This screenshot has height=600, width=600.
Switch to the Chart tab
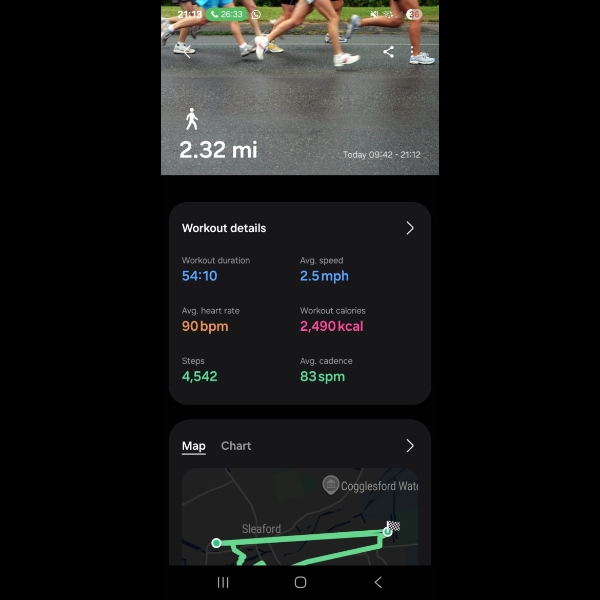pyautogui.click(x=236, y=446)
